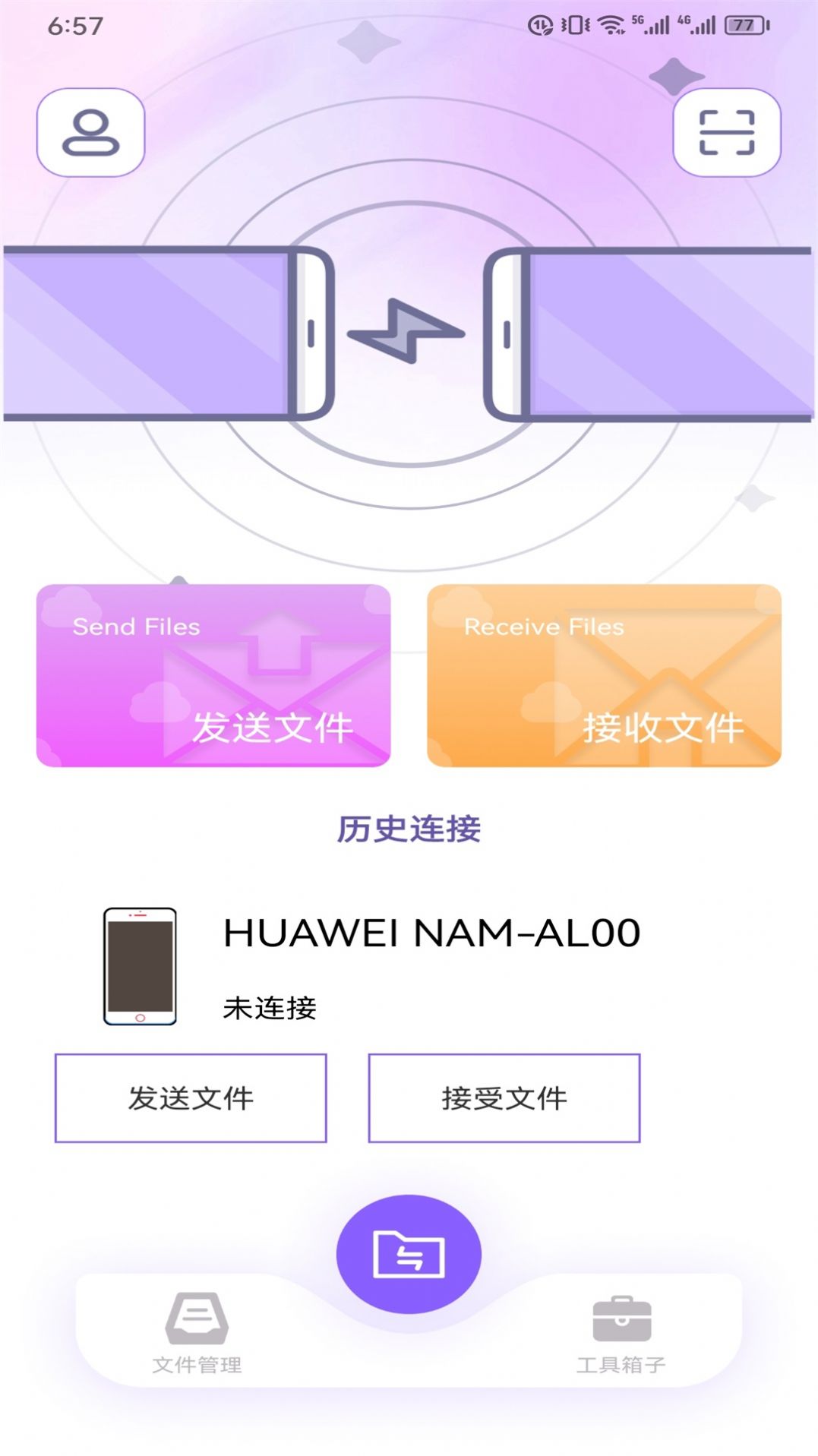The width and height of the screenshot is (818, 1456).
Task: Tap 接受文件 button under HUAWEI NAM-AL00
Action: click(x=504, y=1098)
